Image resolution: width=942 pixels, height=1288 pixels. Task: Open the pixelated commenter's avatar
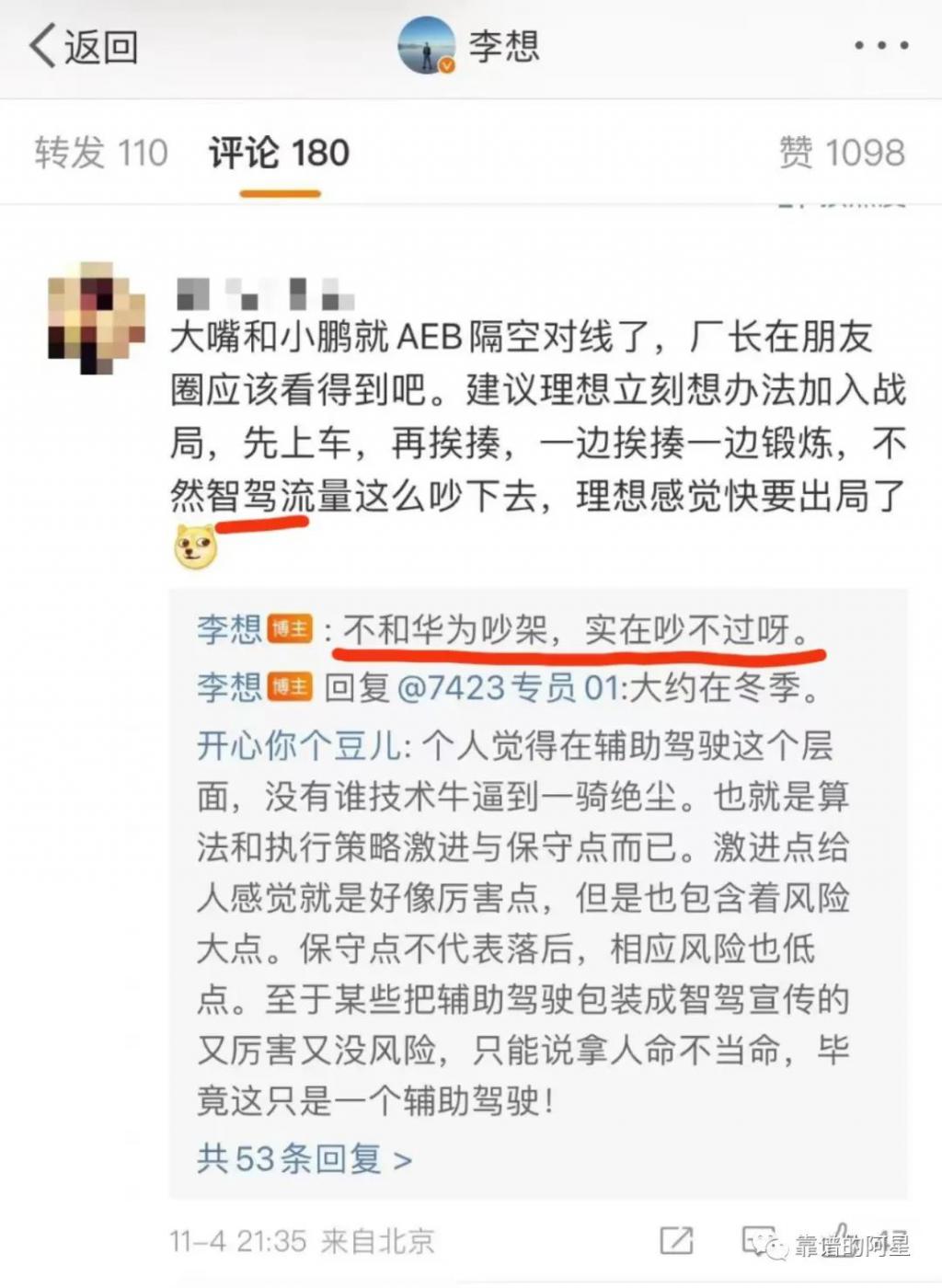pyautogui.click(x=96, y=317)
